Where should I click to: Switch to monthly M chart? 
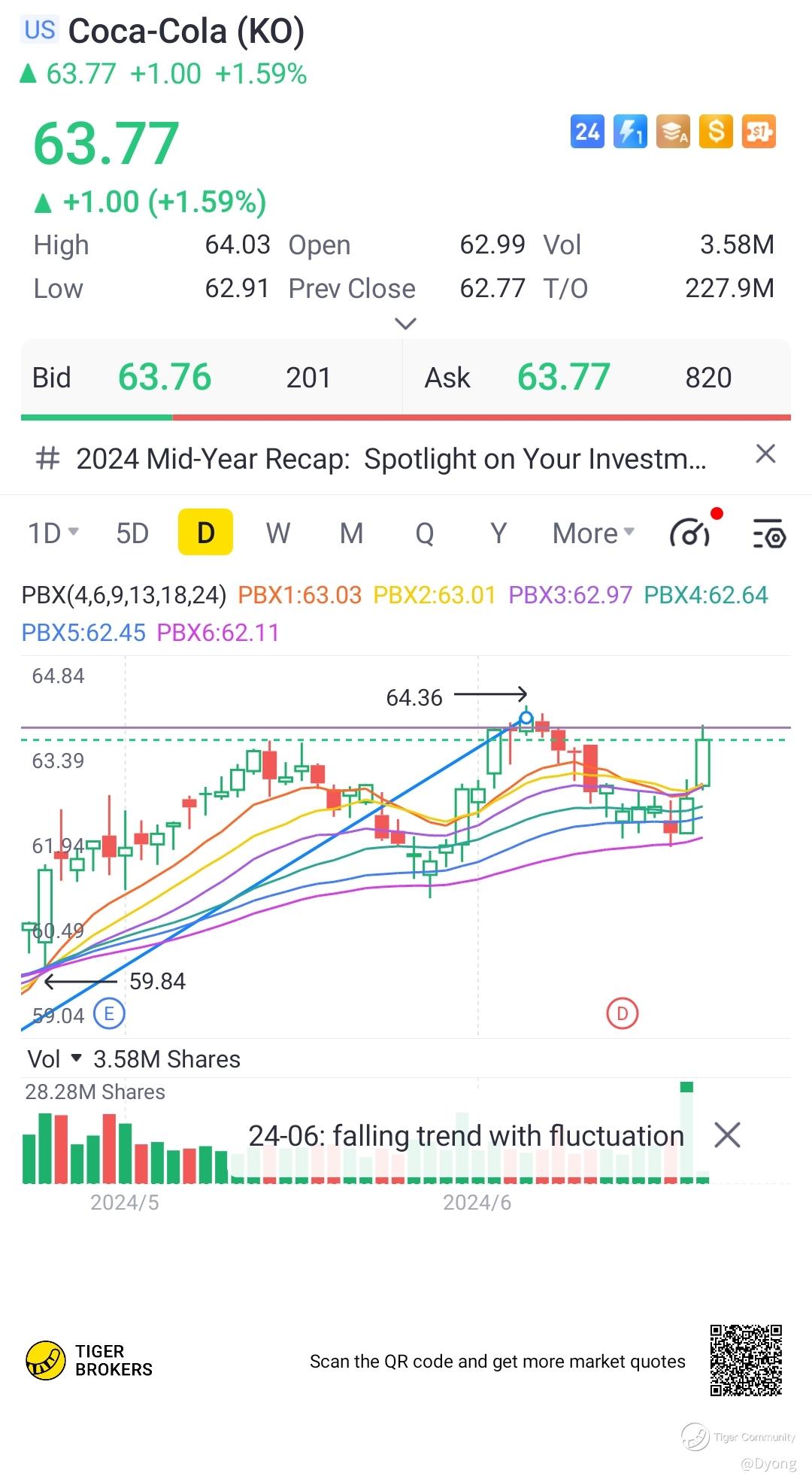click(351, 533)
